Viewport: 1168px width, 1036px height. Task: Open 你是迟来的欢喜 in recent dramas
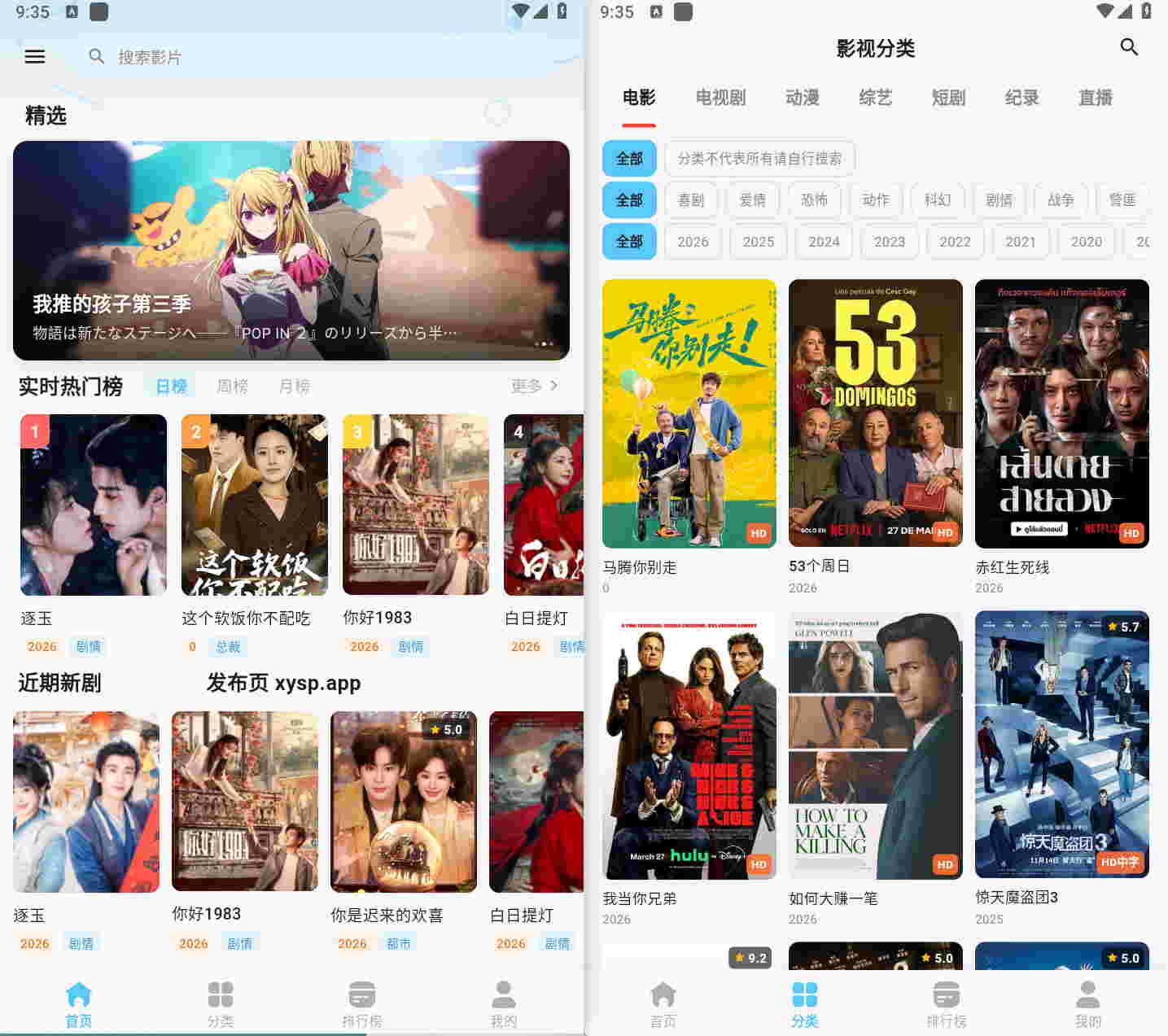[x=403, y=802]
